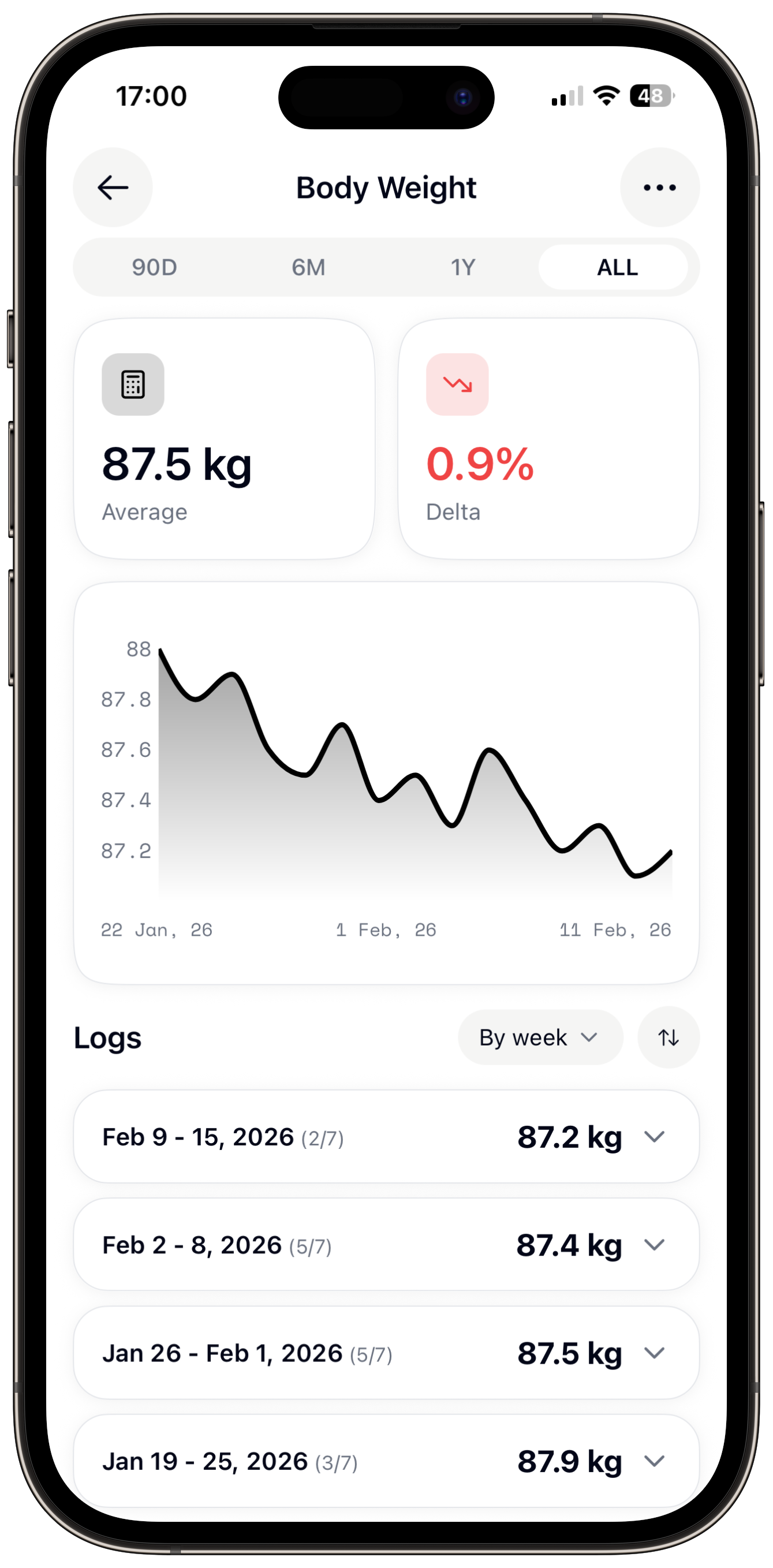
Task: Select the ALL time range
Action: tap(617, 267)
